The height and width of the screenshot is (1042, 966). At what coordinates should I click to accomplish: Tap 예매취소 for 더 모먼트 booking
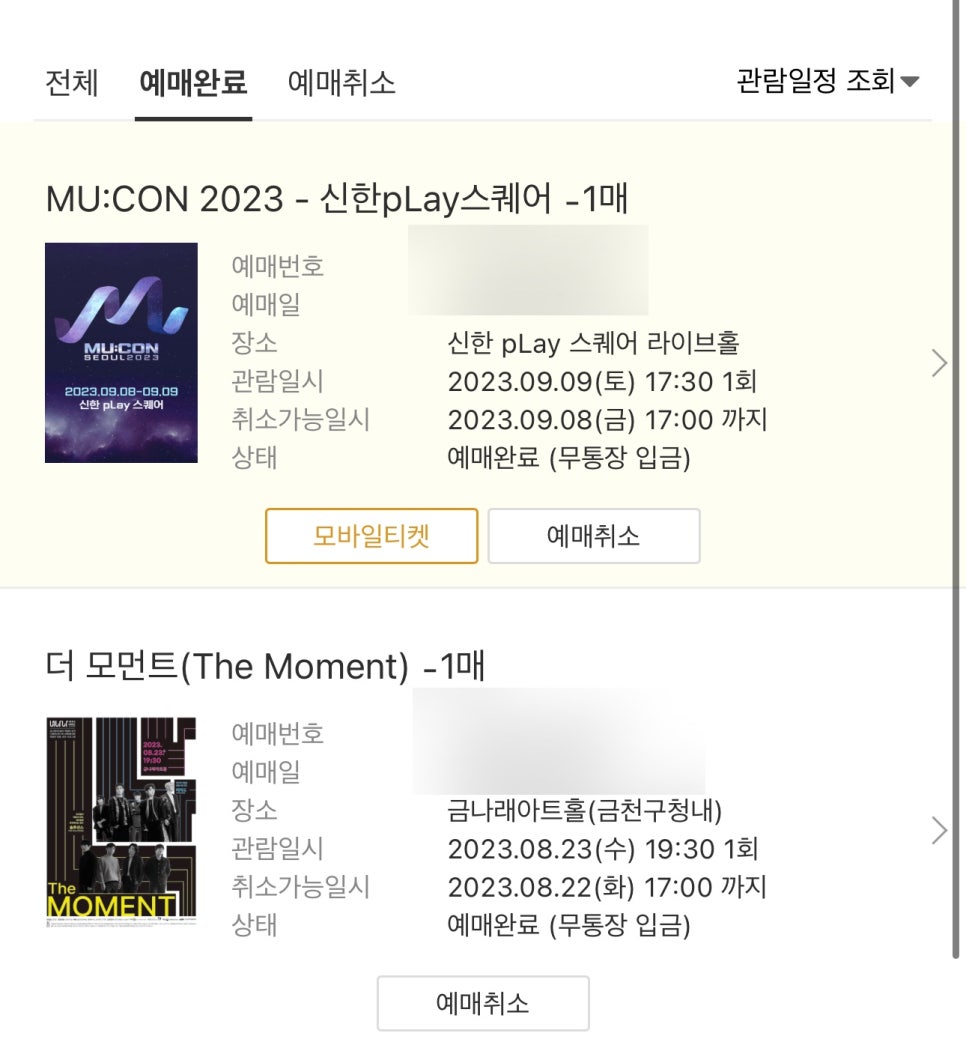(483, 1003)
